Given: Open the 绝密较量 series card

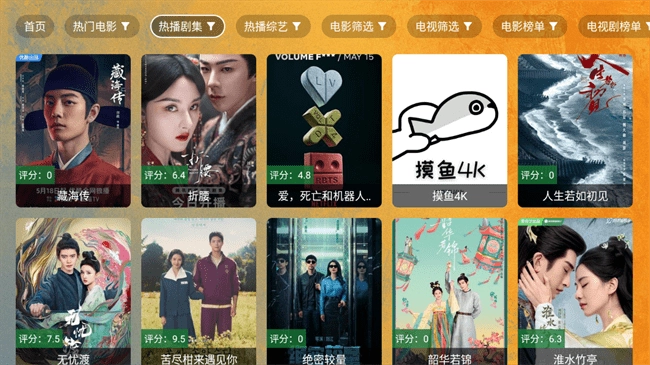Looking at the screenshot, I should (324, 292).
